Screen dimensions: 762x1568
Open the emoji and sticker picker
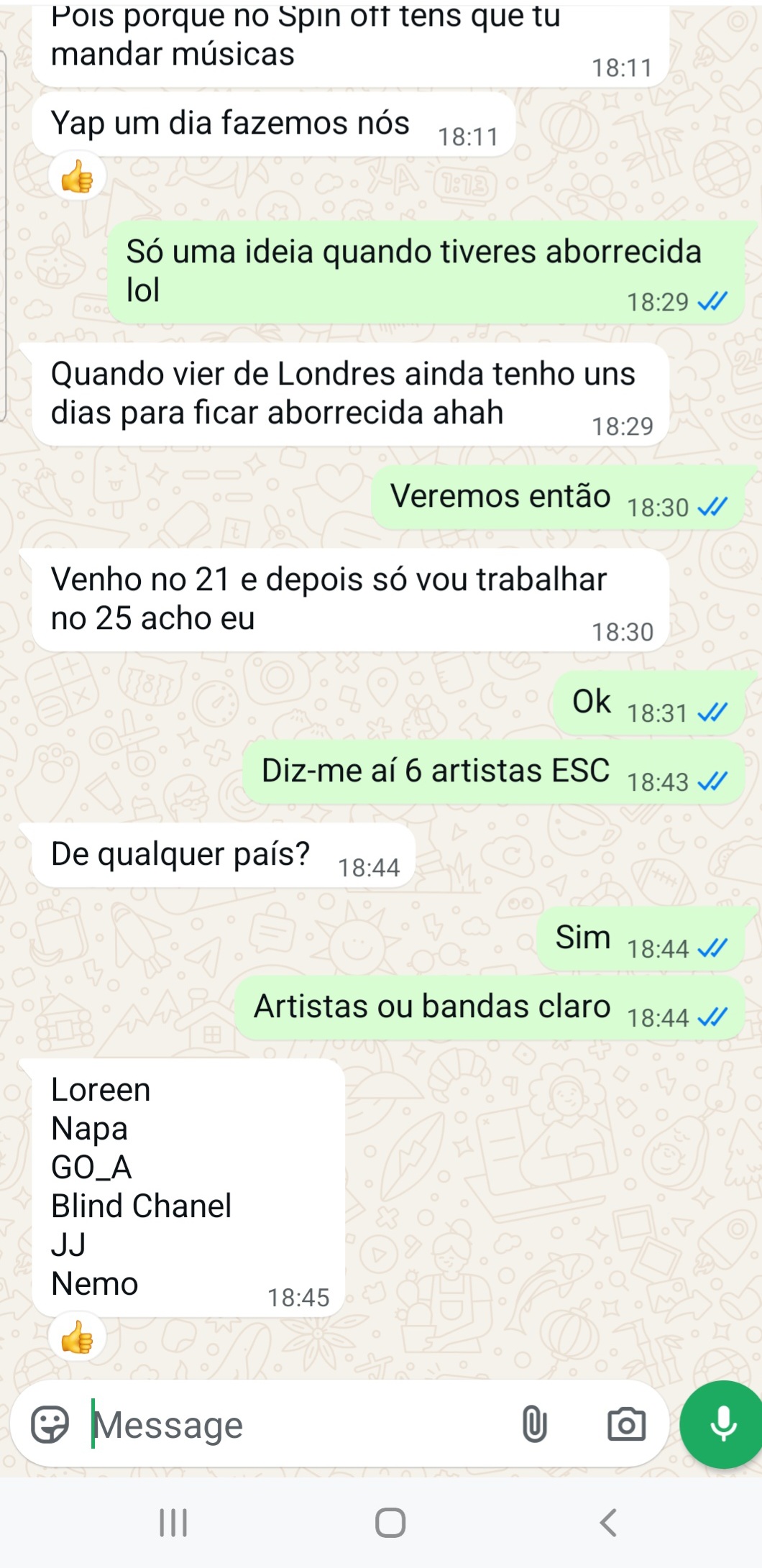(x=50, y=1424)
